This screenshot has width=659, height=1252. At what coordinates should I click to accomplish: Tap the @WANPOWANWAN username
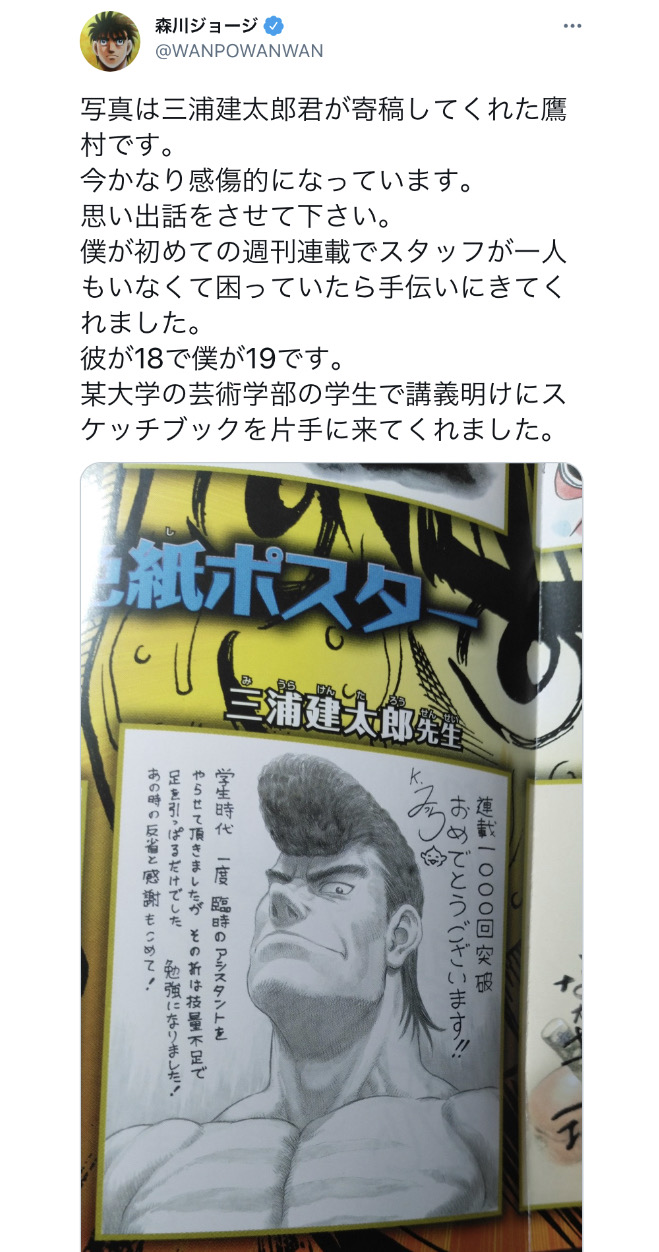[237, 51]
